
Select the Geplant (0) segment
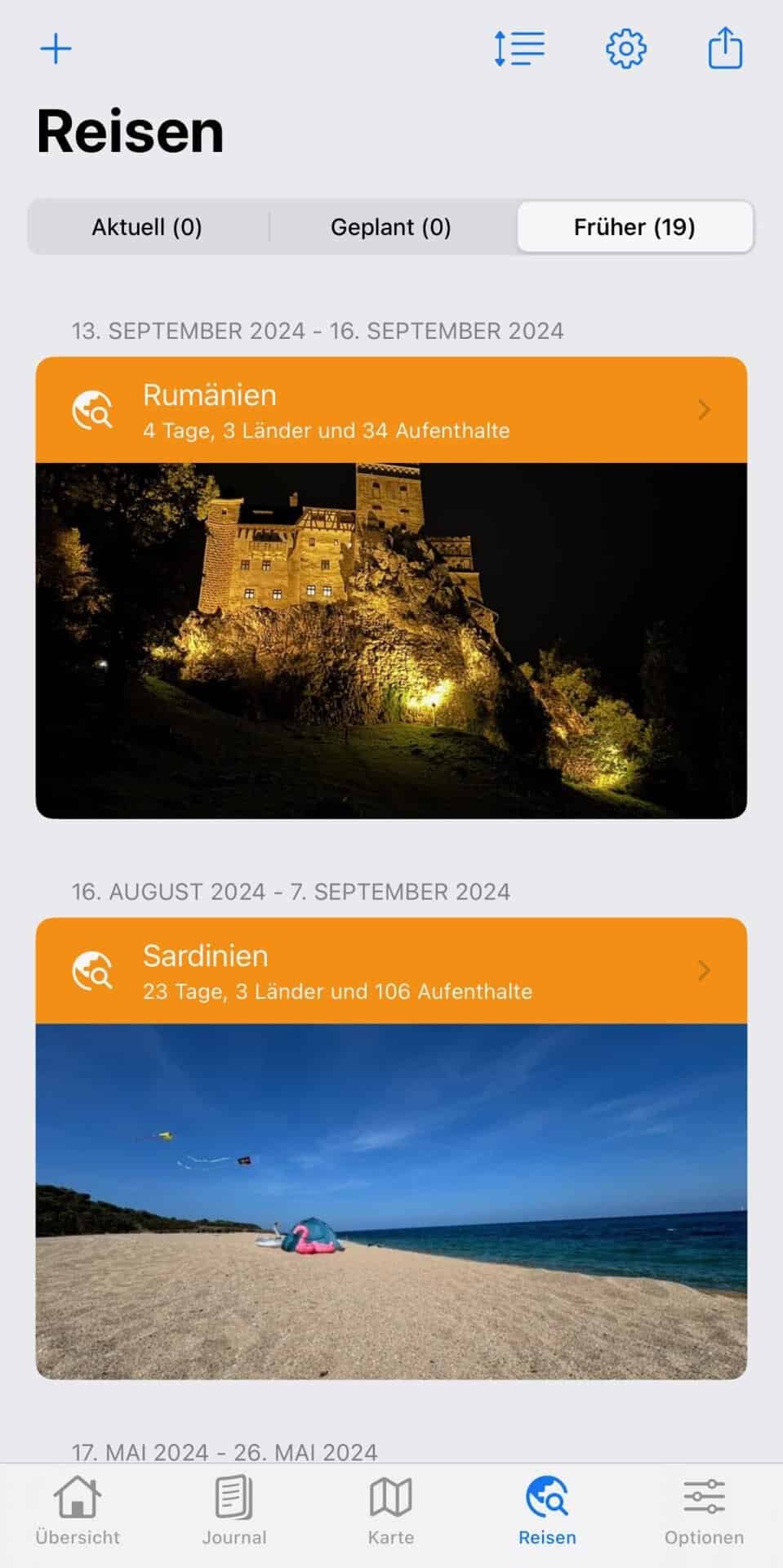(391, 227)
